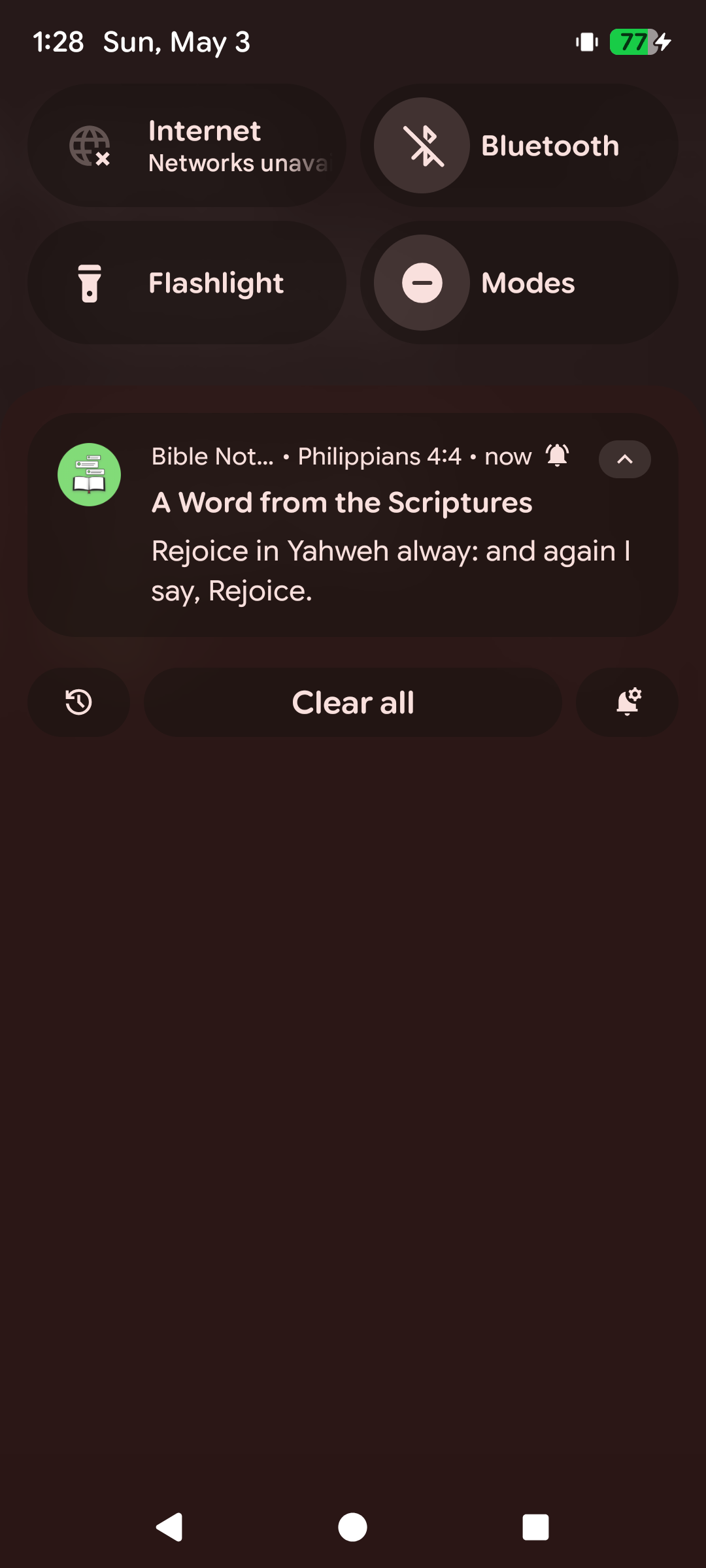706x1568 pixels.
Task: Open the Internet quick settings tile
Action: [x=187, y=146]
